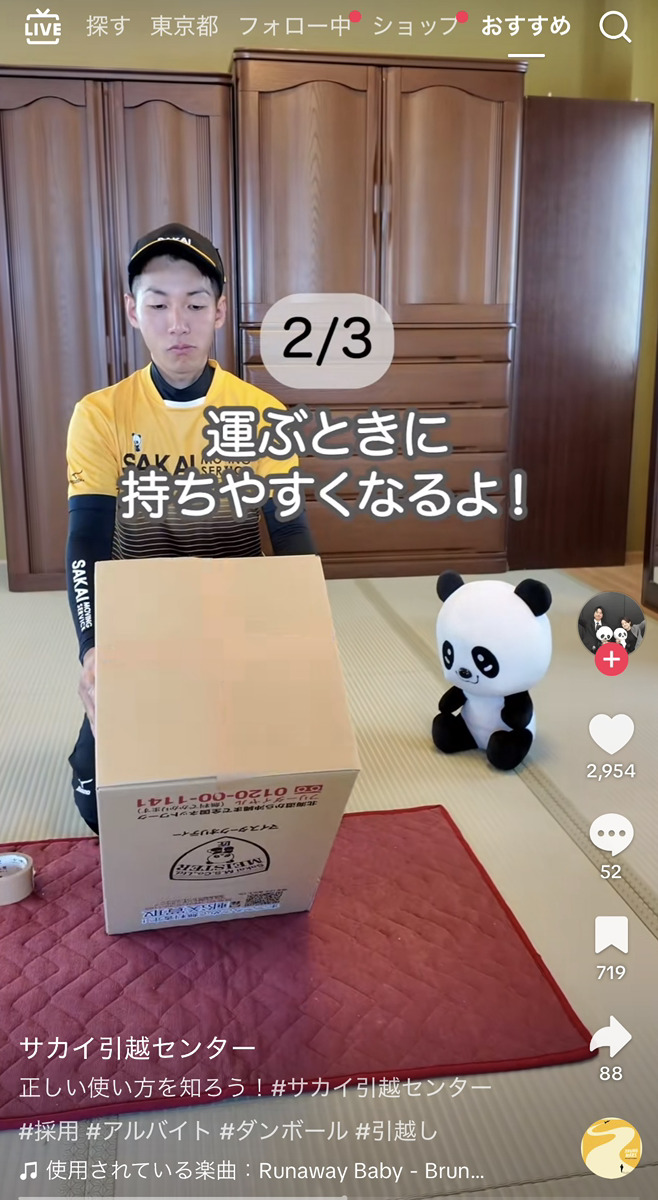
Task: Like this video with the heart
Action: point(611,735)
